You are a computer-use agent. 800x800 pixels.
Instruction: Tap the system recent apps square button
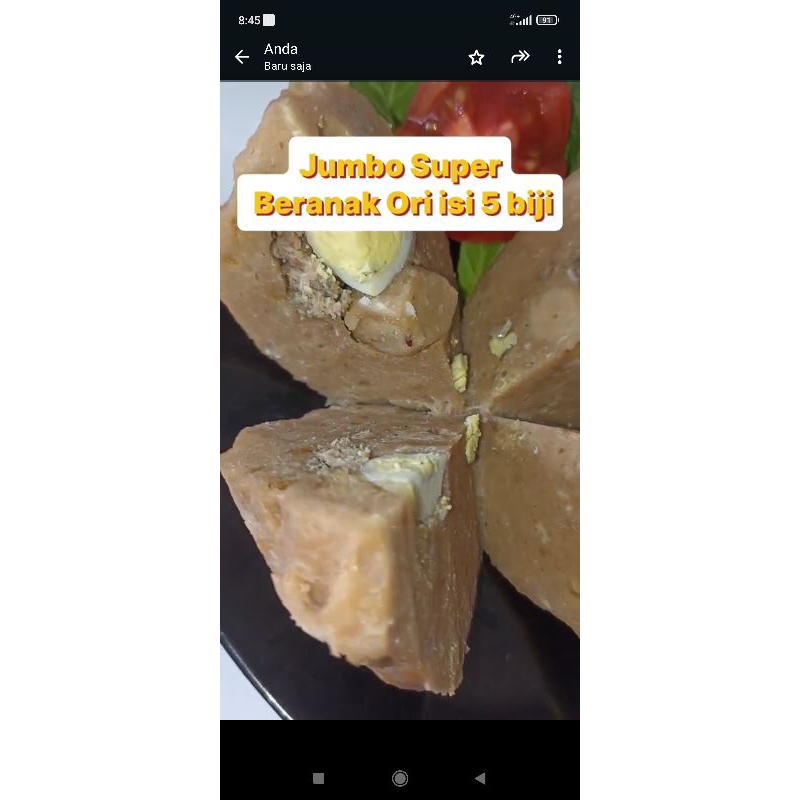pos(318,778)
